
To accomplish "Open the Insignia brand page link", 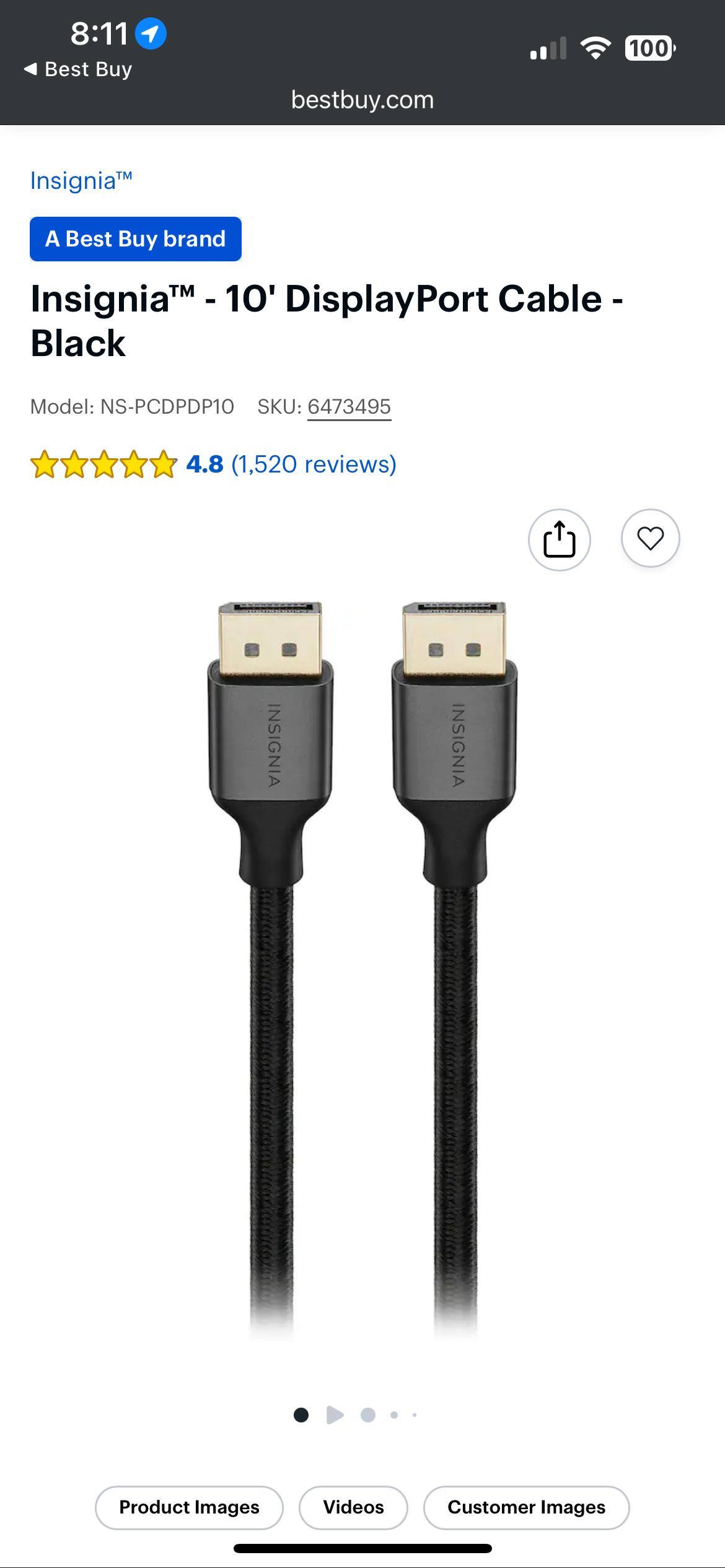I will pos(82,181).
